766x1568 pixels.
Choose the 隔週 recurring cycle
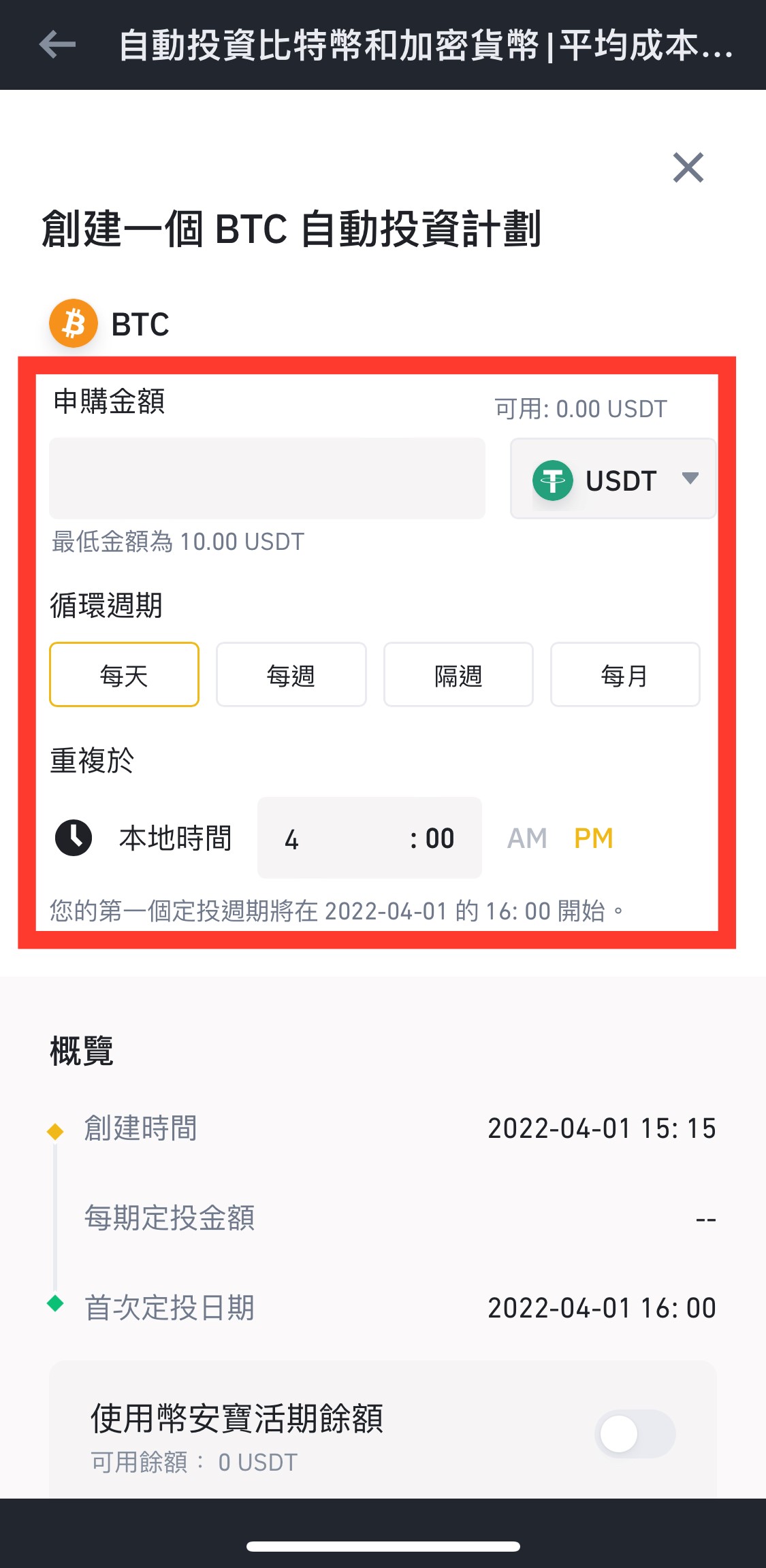point(458,674)
